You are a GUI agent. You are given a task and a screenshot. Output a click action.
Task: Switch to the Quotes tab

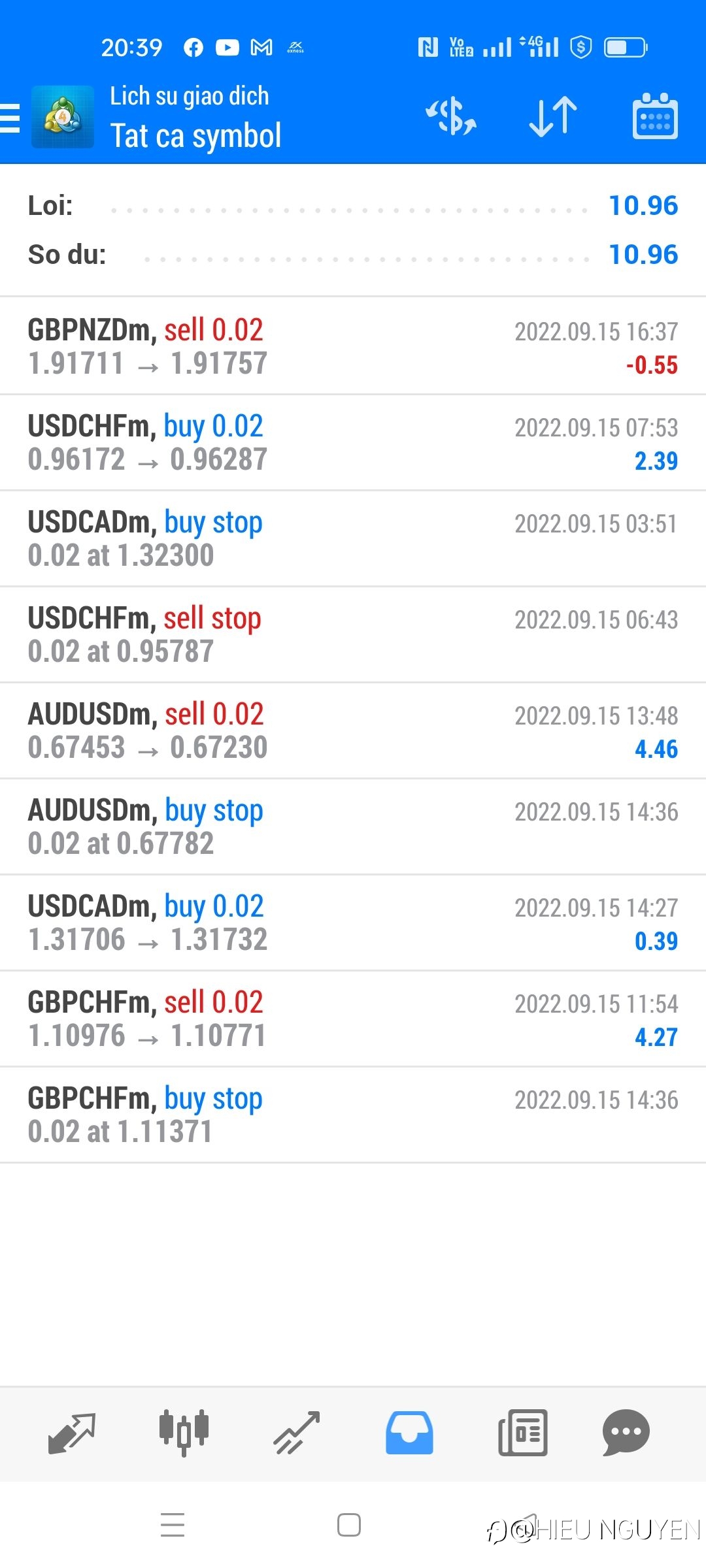(72, 1433)
